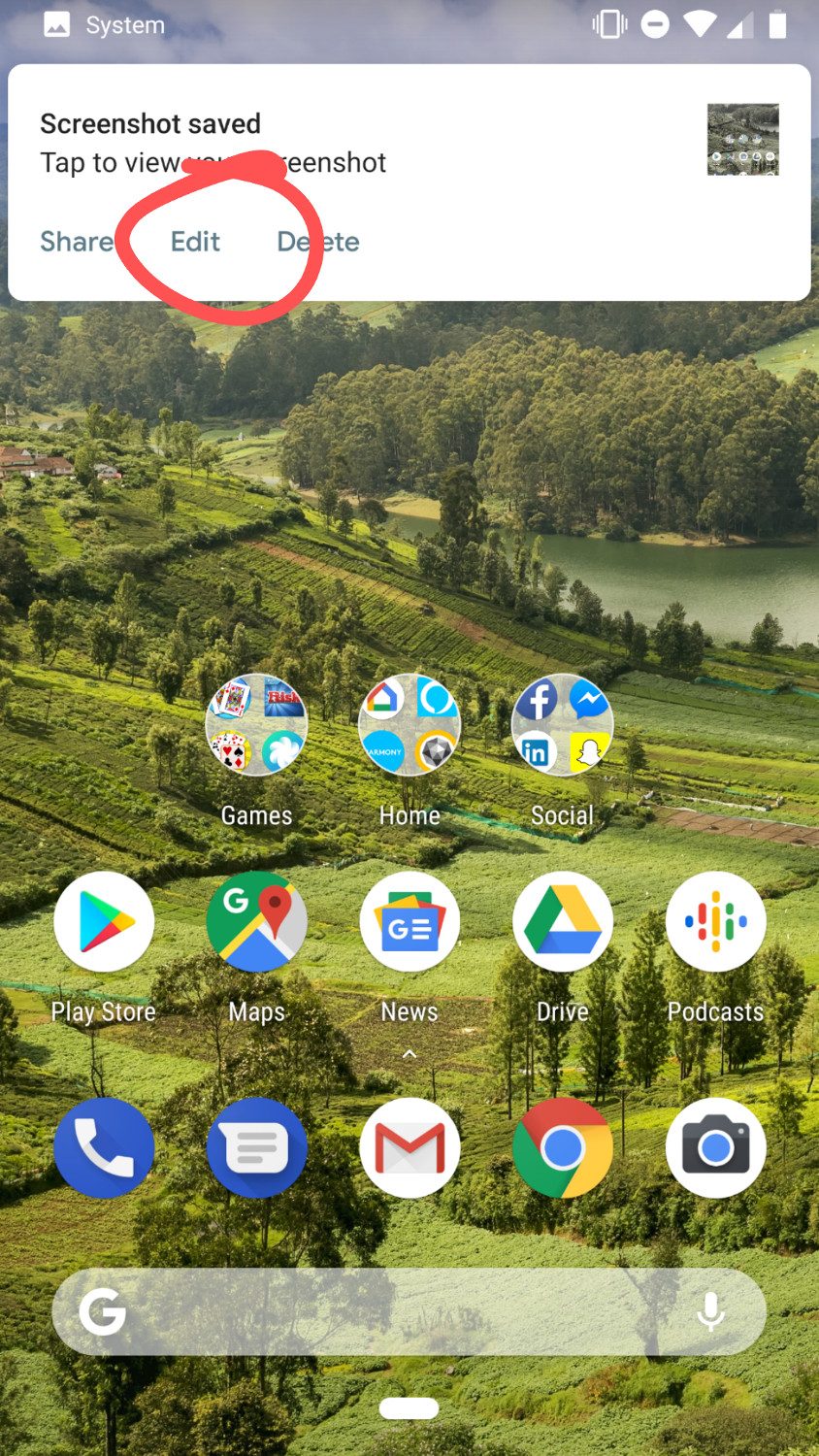Open the Messages app
The image size is (819, 1456).
coord(256,1148)
